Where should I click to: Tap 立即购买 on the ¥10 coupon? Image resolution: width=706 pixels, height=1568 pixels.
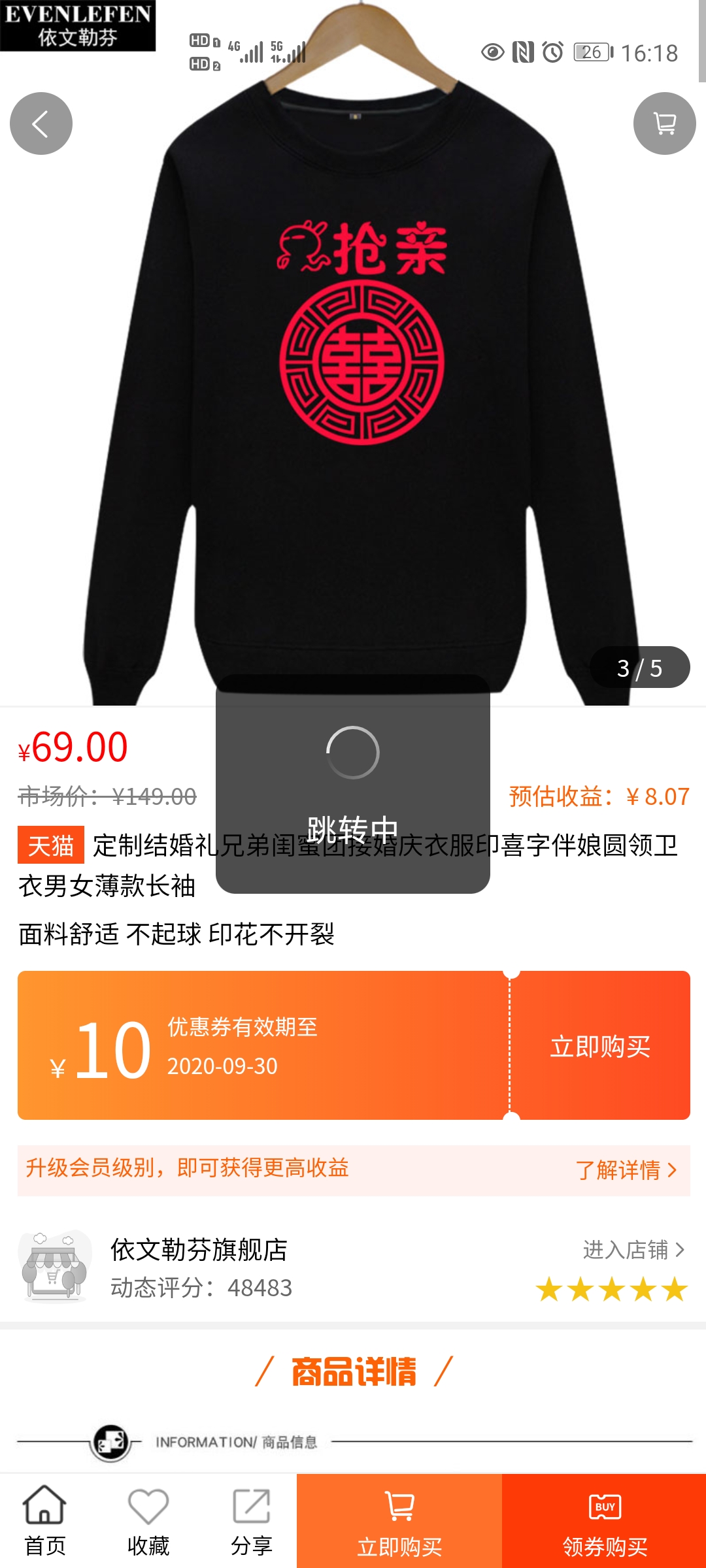tap(599, 1046)
